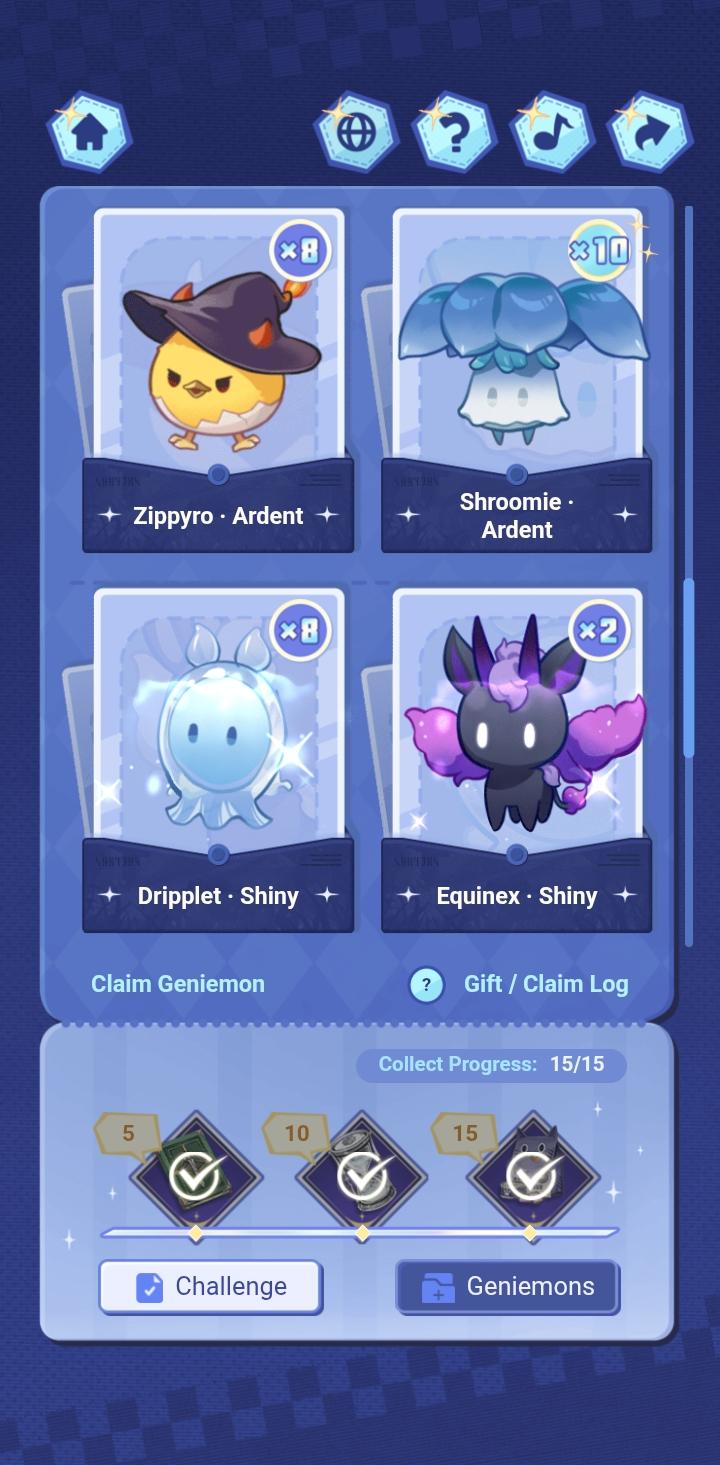Open the Gift / Claim Log
Screen dimensions: 720x1465
click(x=546, y=984)
